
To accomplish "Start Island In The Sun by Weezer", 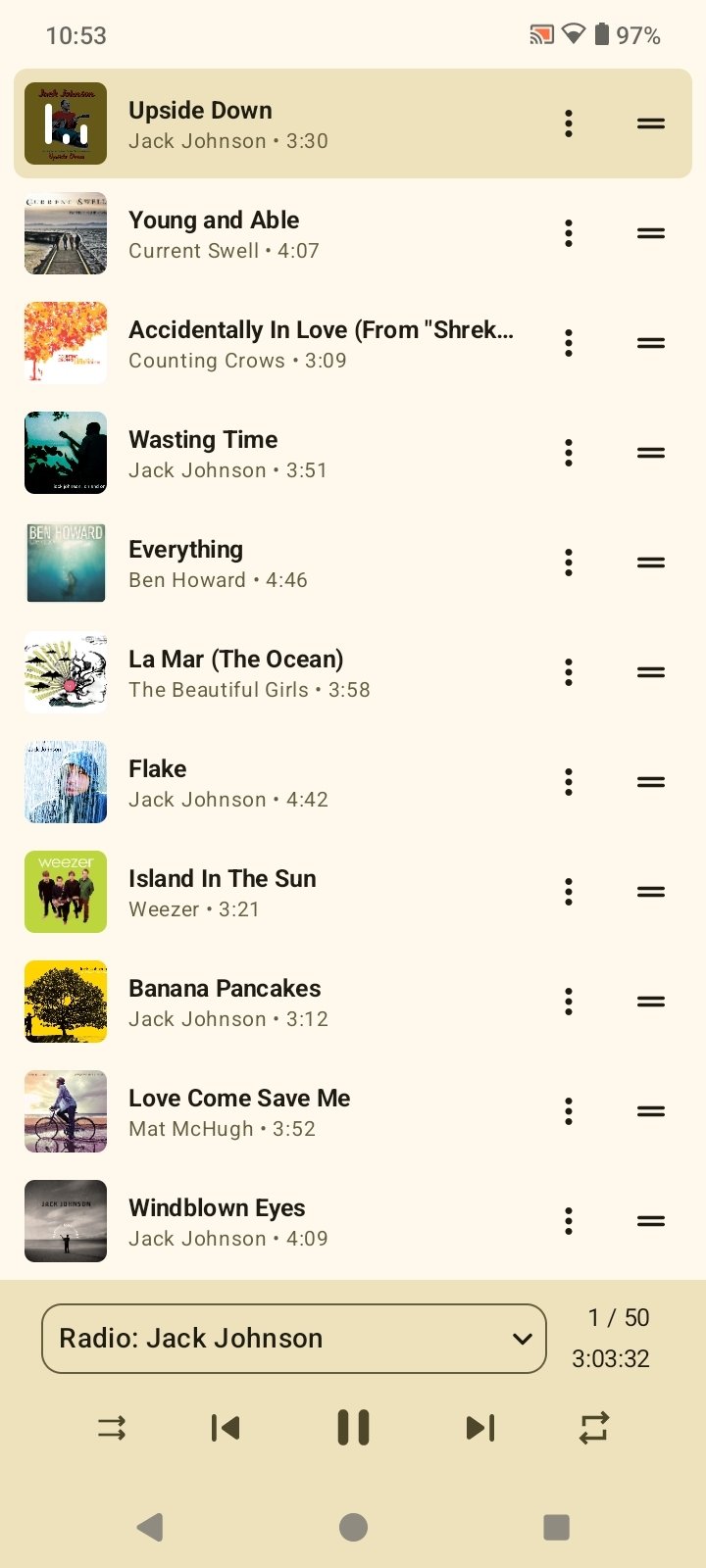I will pyautogui.click(x=294, y=893).
